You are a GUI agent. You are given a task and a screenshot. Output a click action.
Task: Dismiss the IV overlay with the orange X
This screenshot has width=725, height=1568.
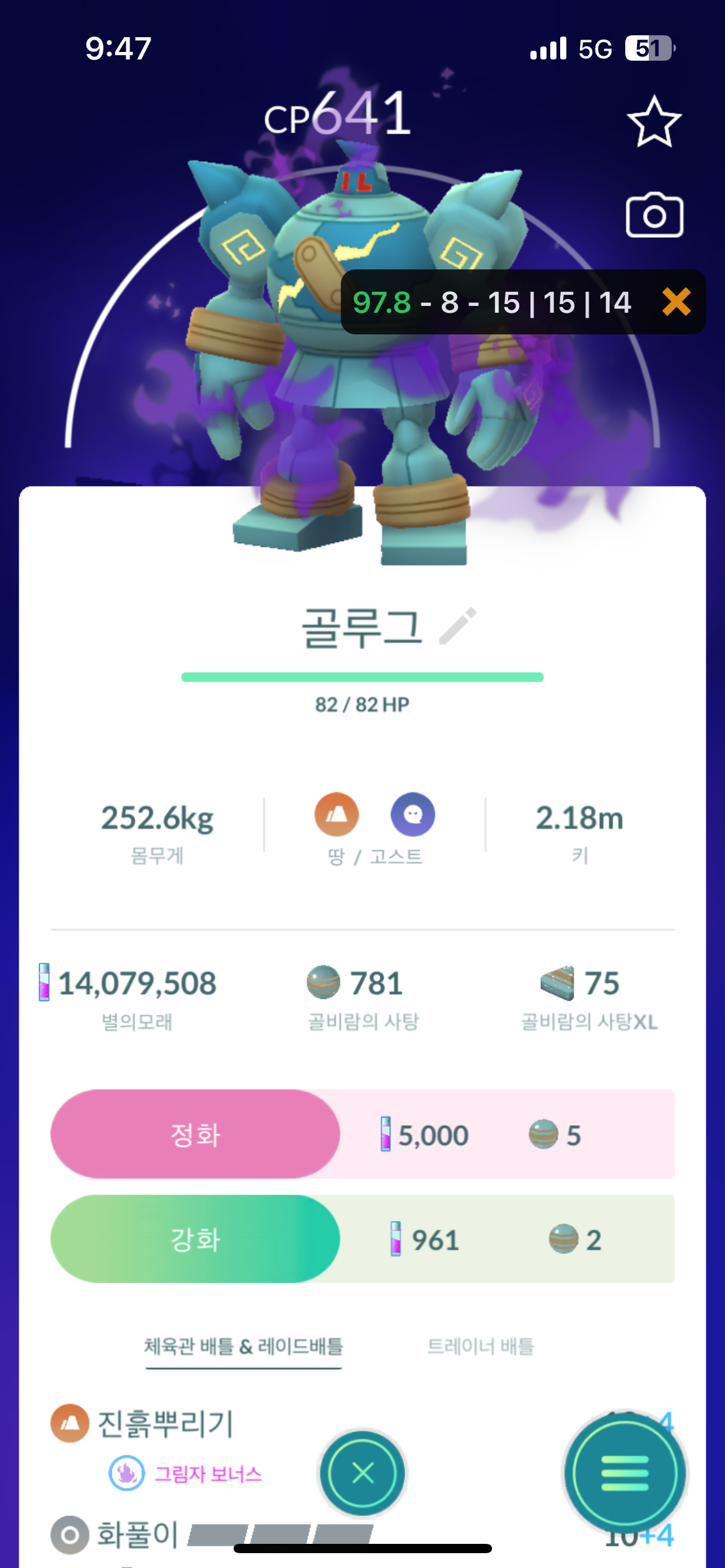point(676,302)
